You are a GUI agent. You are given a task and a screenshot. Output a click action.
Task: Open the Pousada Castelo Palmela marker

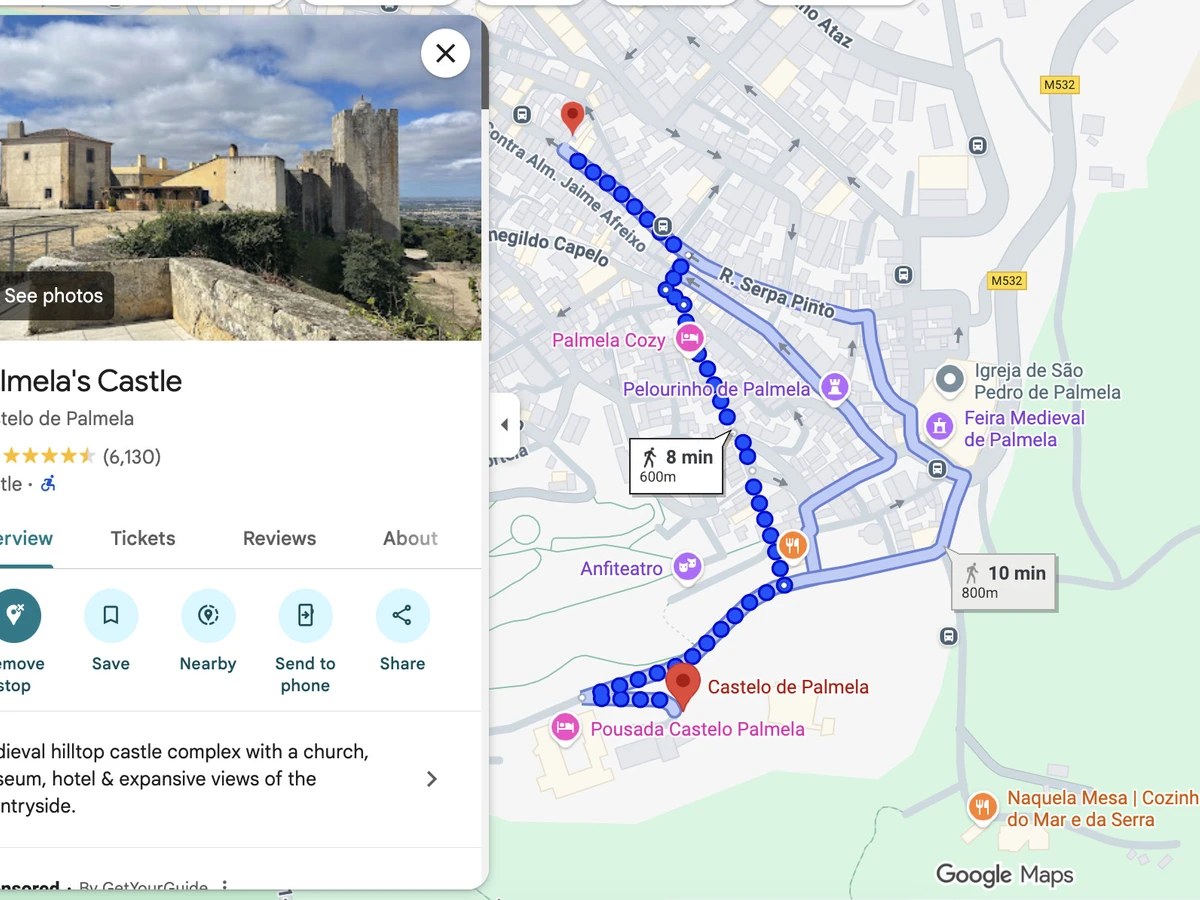[565, 727]
